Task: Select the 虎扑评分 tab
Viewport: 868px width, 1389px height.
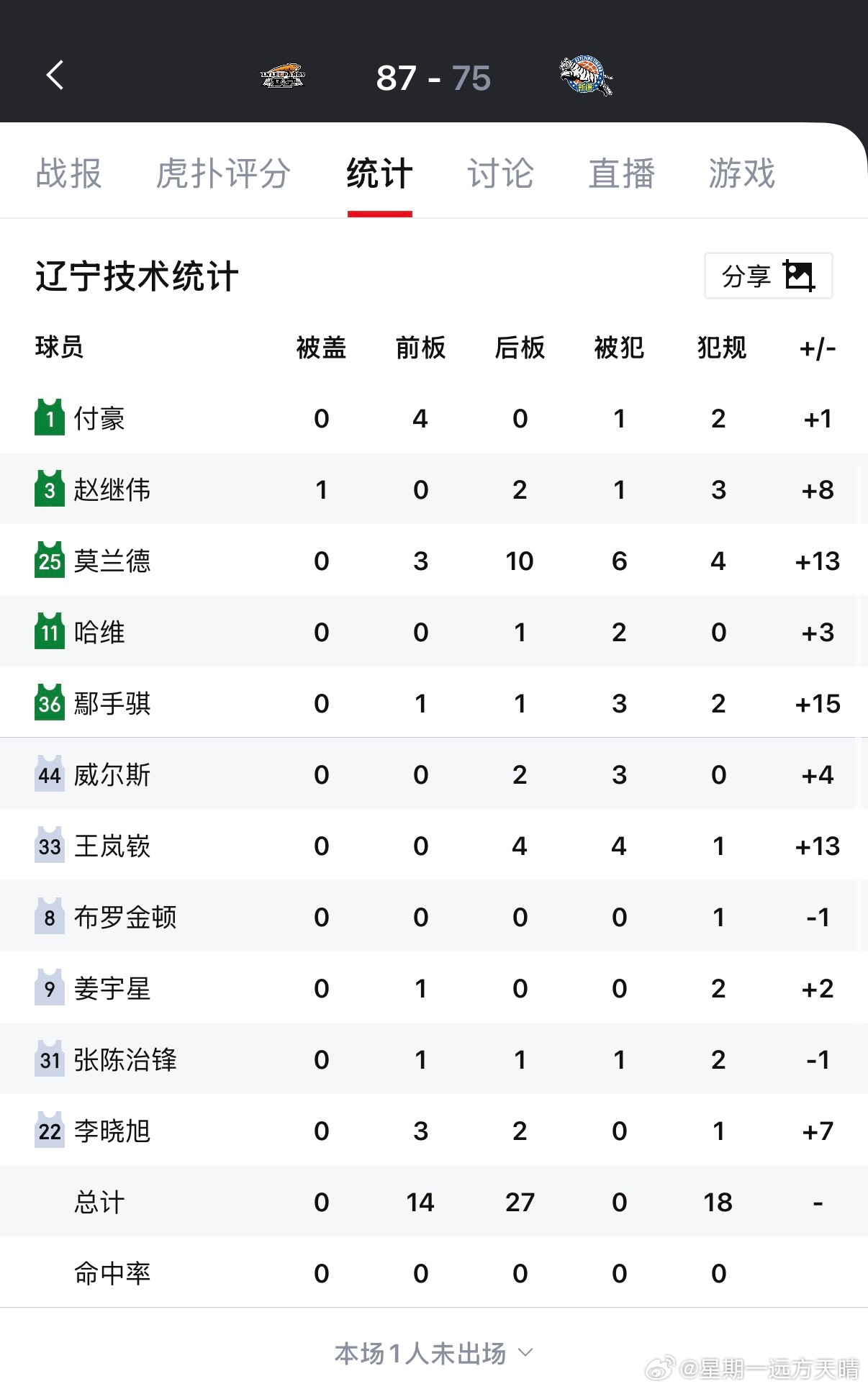Action: point(223,173)
